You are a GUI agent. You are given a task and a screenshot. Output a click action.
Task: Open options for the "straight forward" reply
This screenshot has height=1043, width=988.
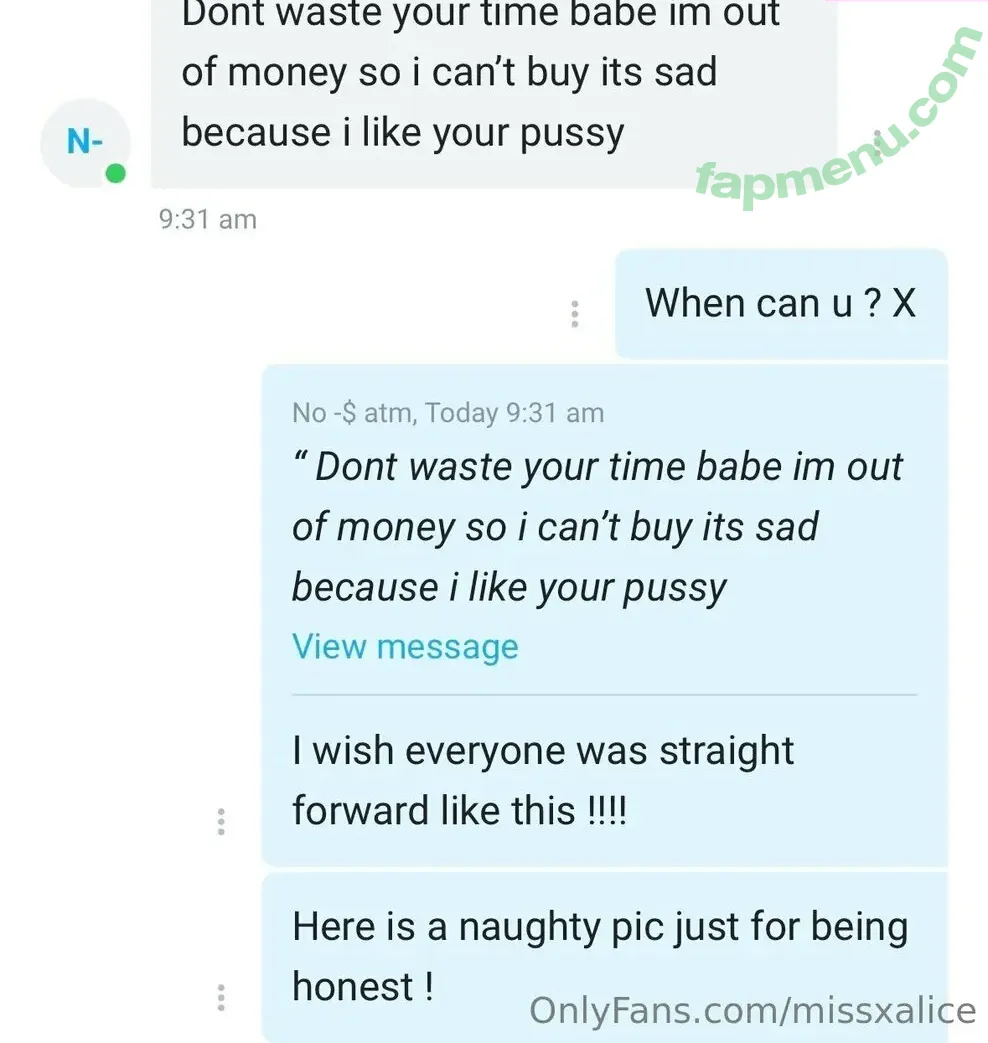coord(221,822)
